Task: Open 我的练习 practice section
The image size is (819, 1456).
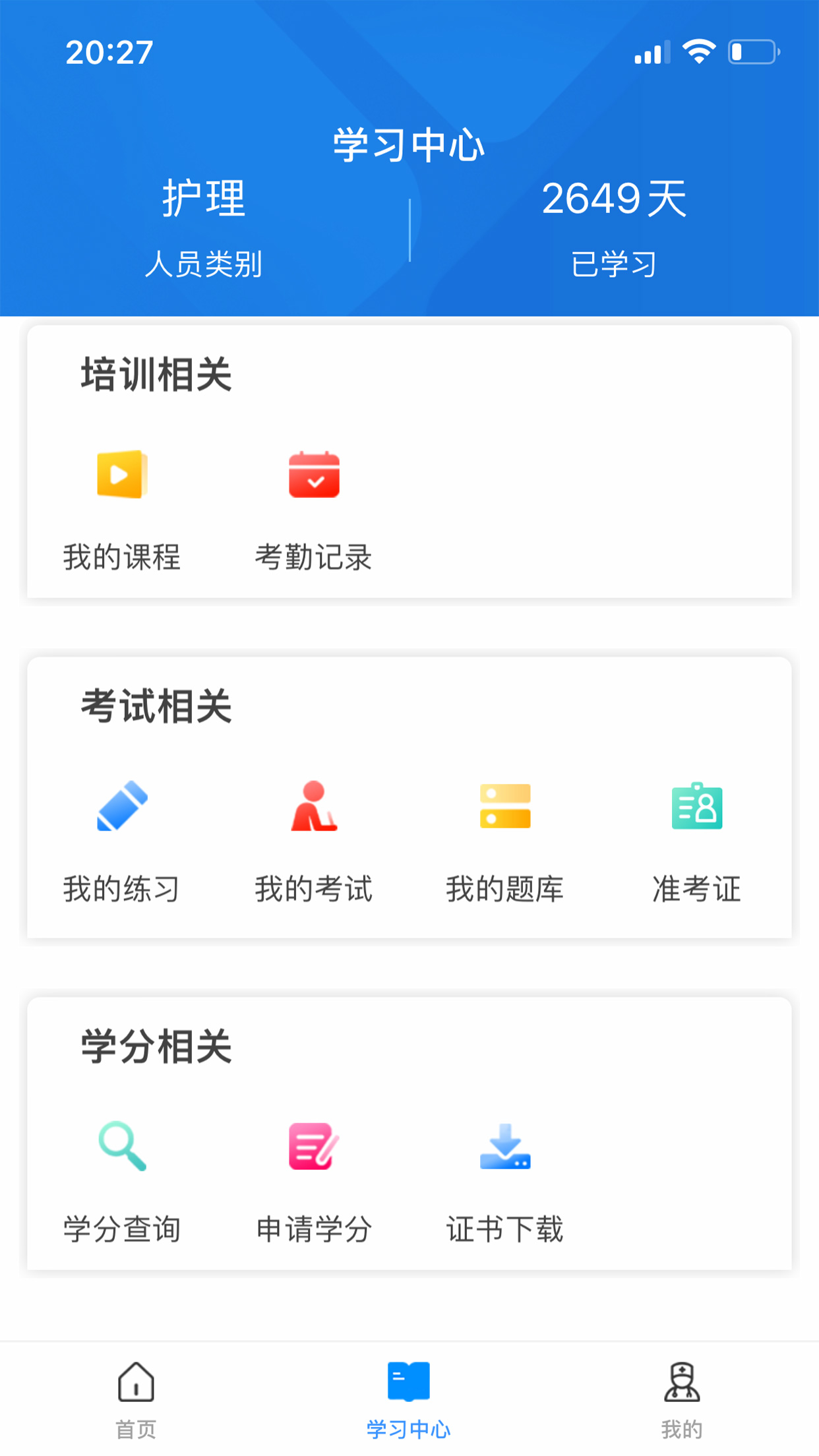Action: [122, 842]
